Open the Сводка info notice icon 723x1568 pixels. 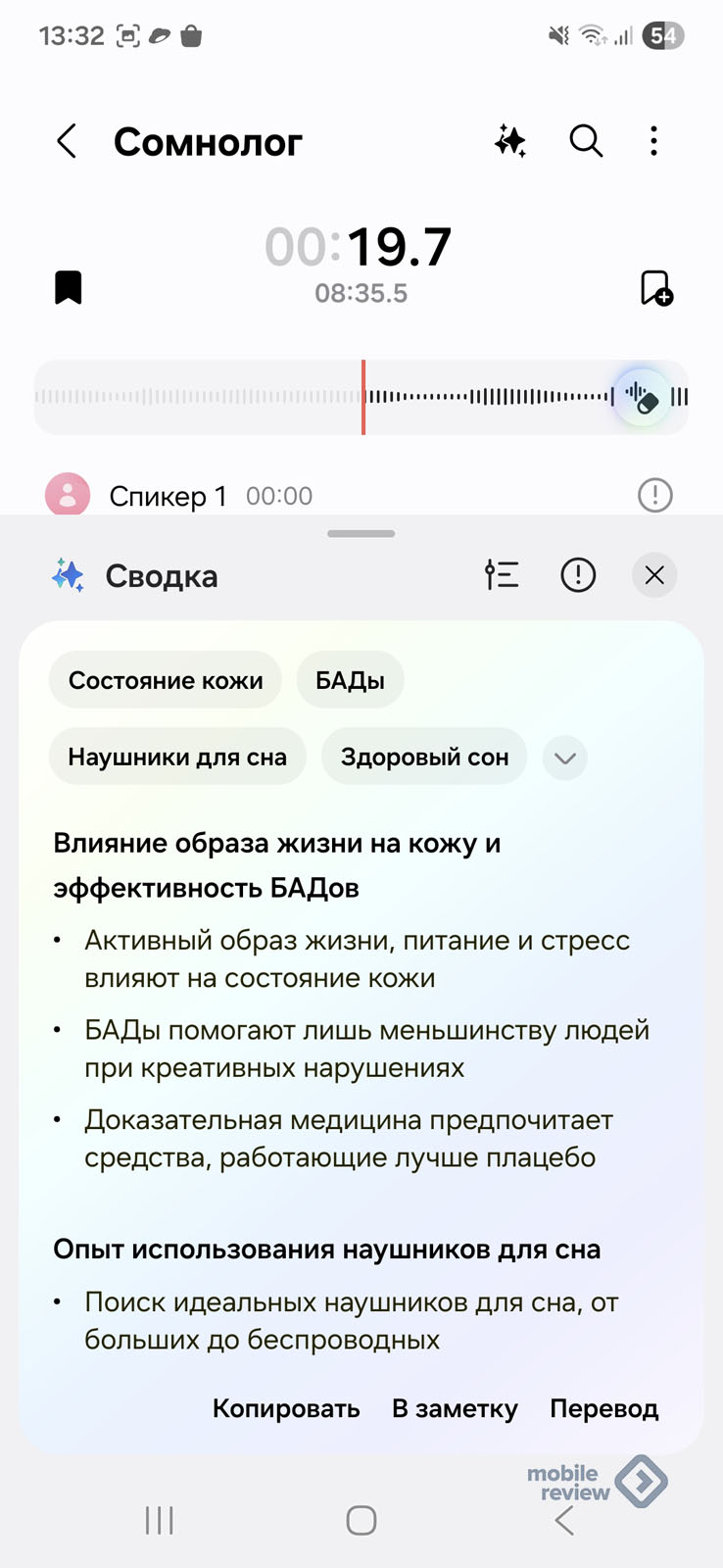578,575
